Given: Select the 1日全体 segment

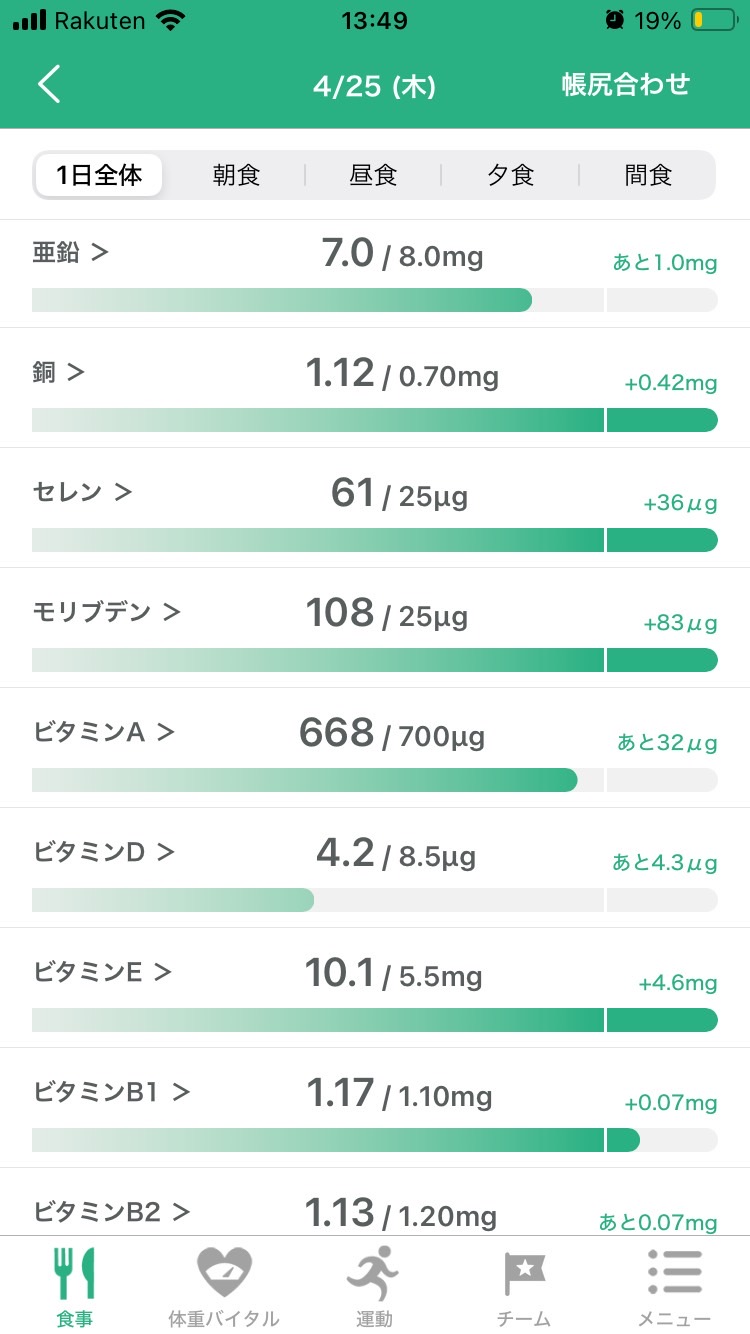Looking at the screenshot, I should tap(99, 176).
